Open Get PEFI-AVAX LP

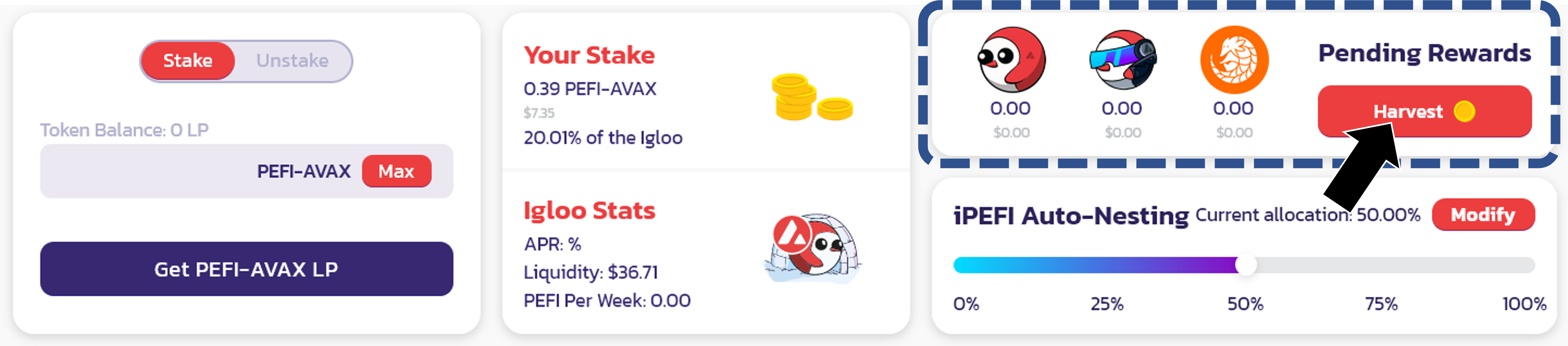(246, 269)
